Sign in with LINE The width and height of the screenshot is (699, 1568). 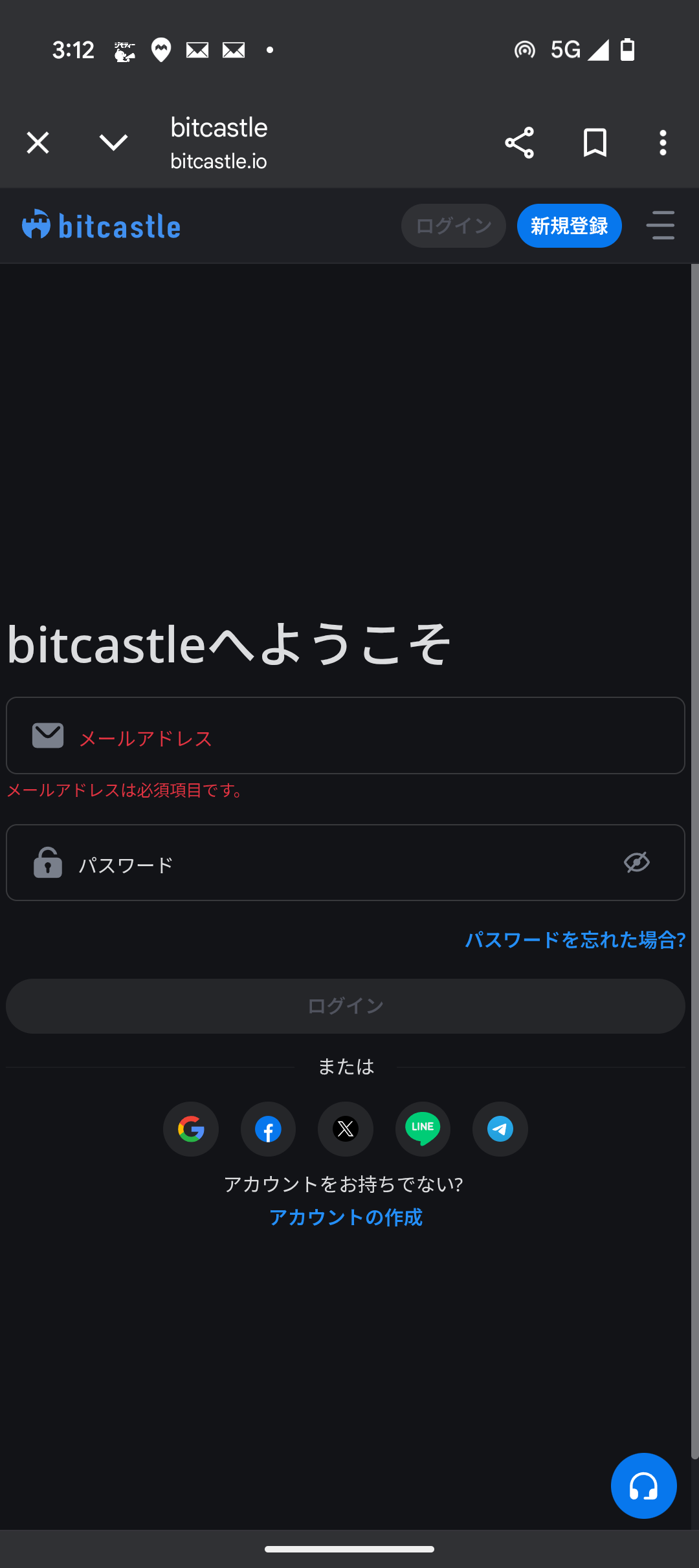click(422, 1129)
